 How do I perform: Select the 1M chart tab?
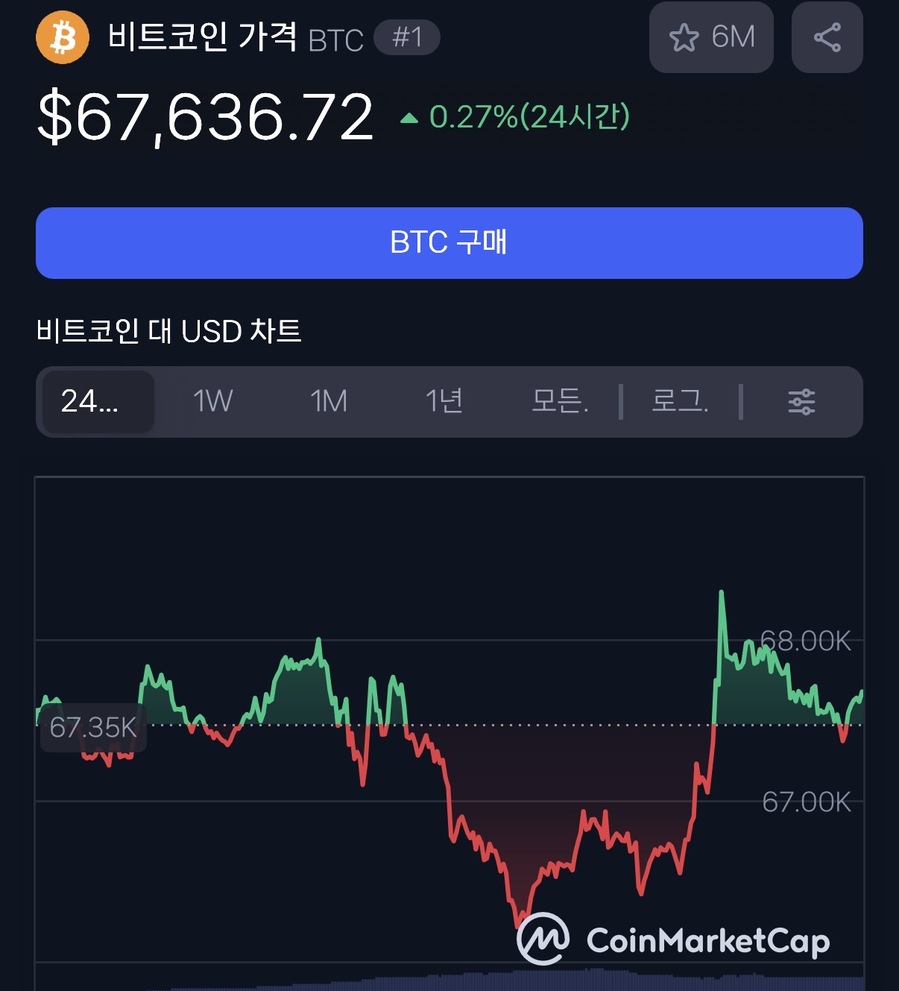pyautogui.click(x=329, y=401)
